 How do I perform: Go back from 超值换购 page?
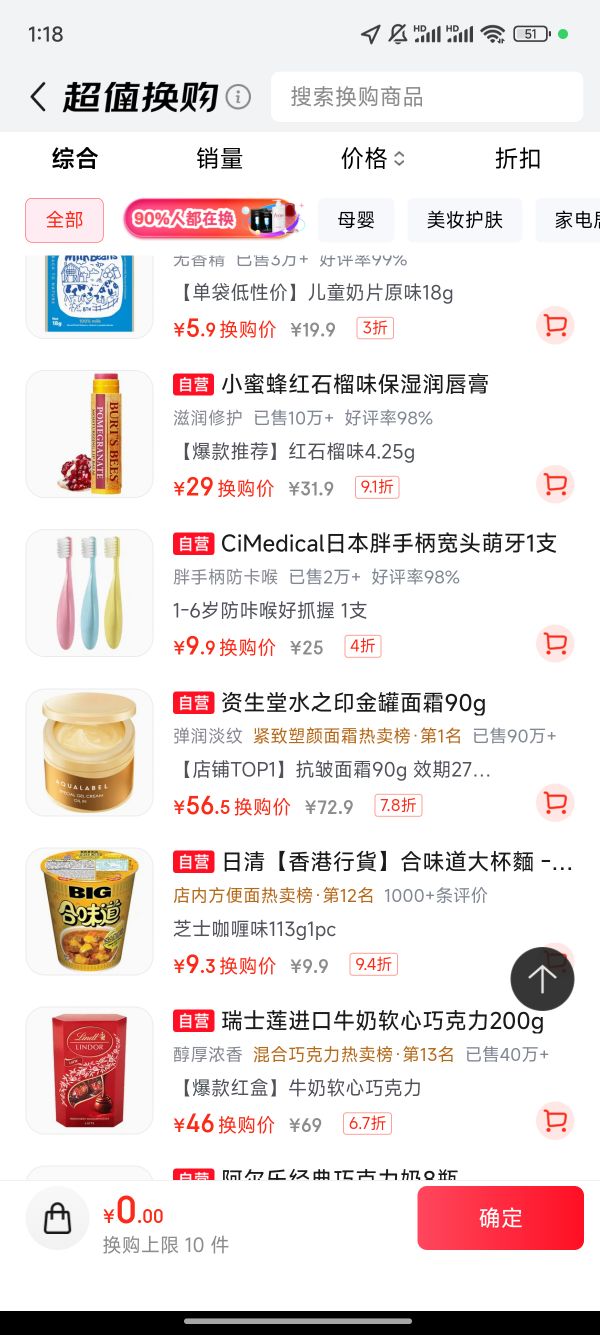[38, 97]
